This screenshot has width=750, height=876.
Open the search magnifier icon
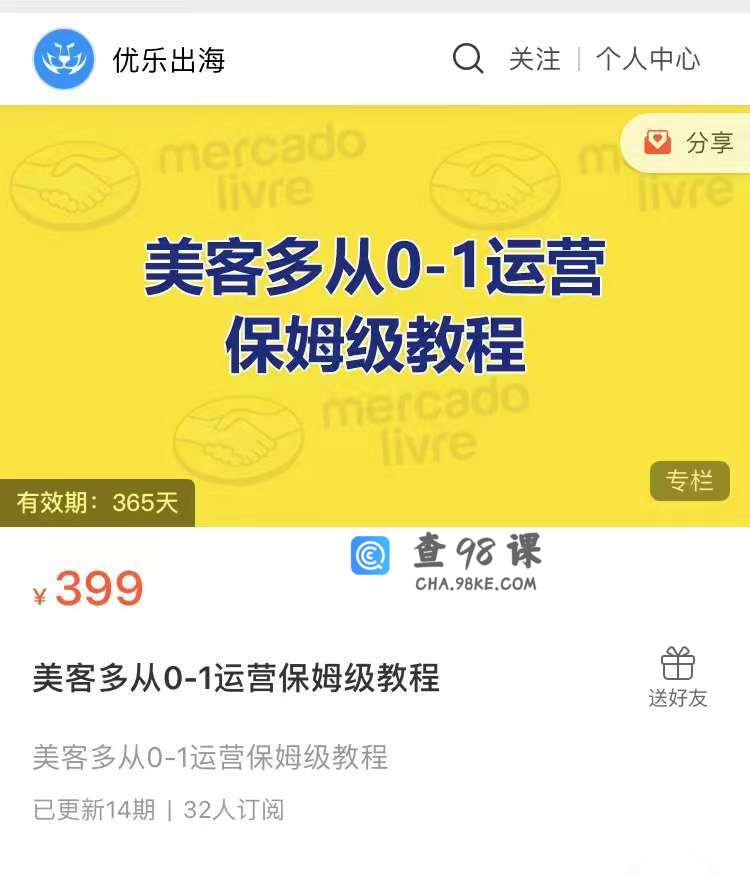click(467, 59)
